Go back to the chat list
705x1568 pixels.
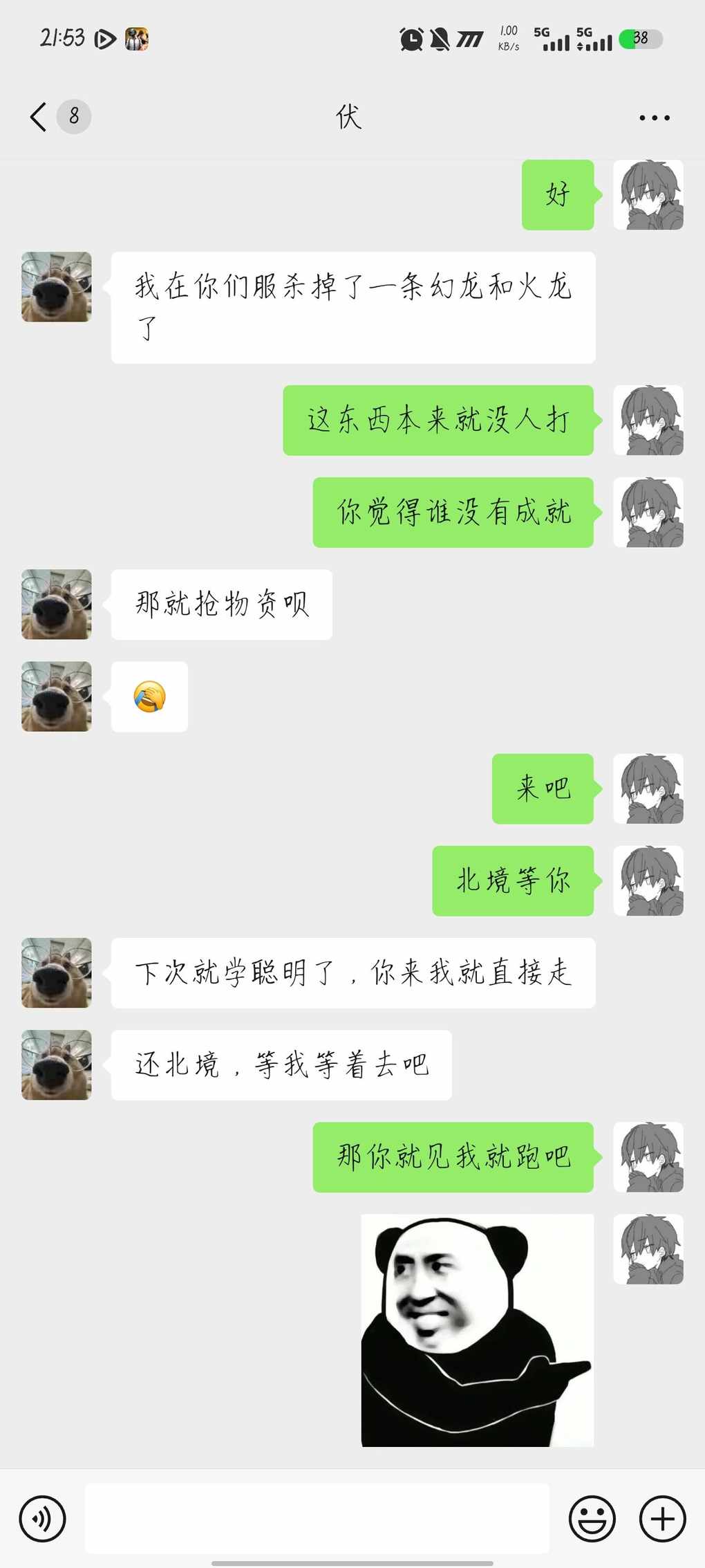pos(39,117)
